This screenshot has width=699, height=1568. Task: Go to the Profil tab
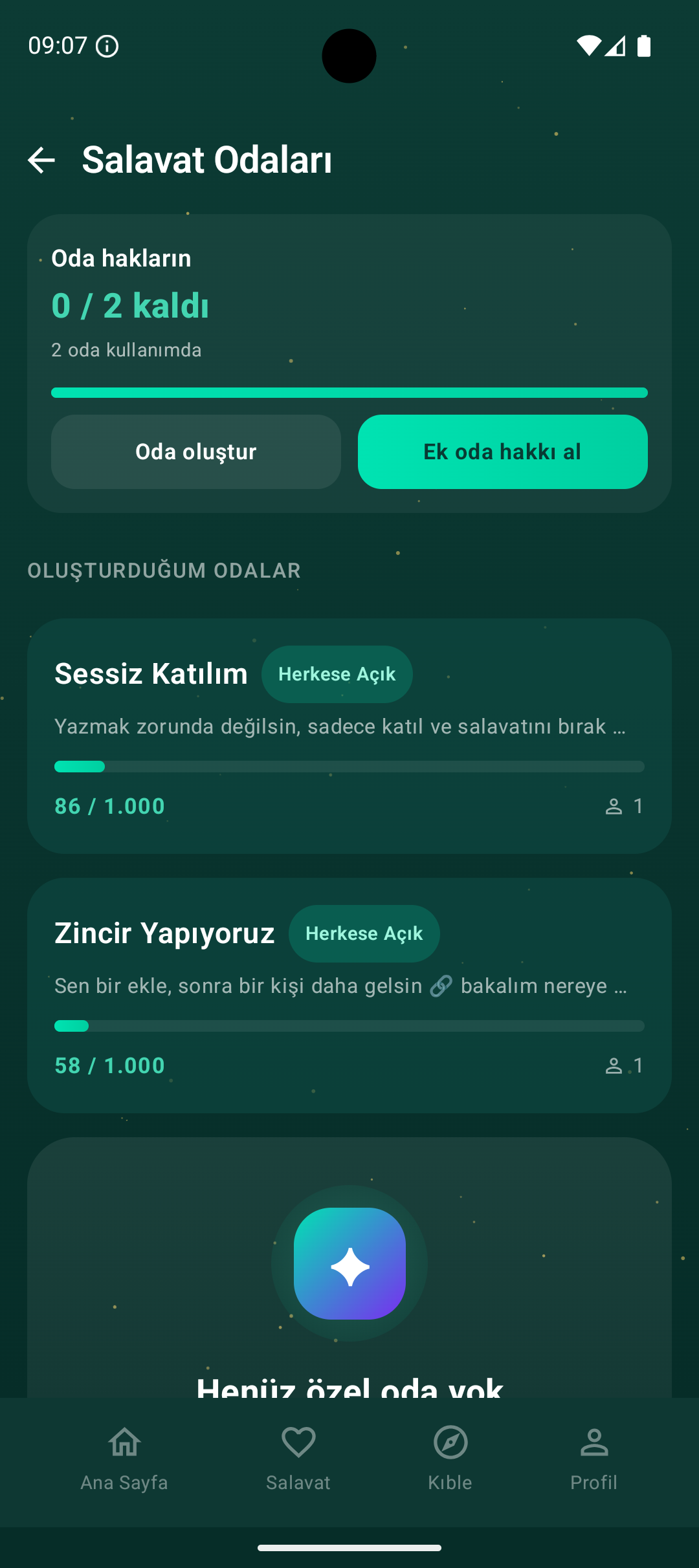pyautogui.click(x=594, y=1459)
